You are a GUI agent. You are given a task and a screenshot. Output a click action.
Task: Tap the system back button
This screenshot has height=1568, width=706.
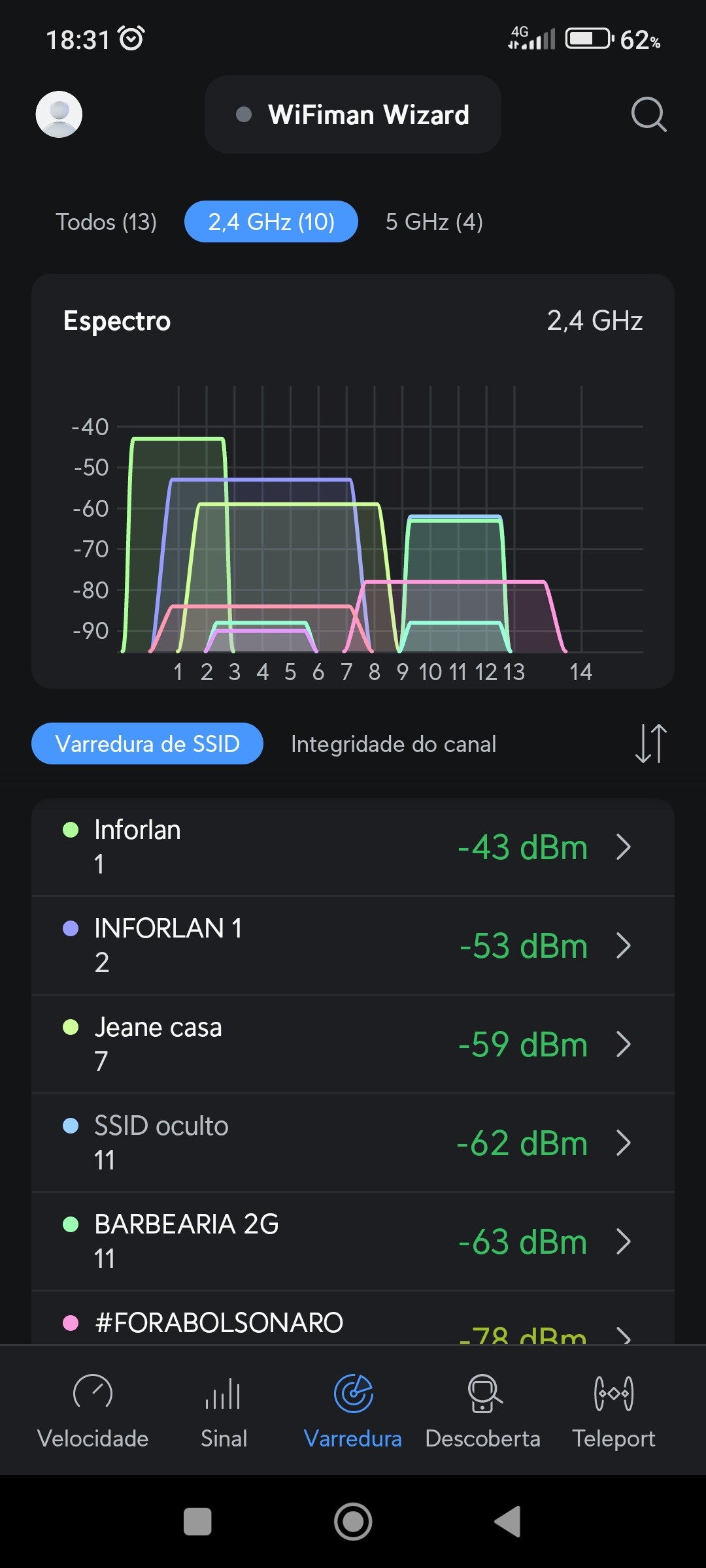coord(509,1522)
